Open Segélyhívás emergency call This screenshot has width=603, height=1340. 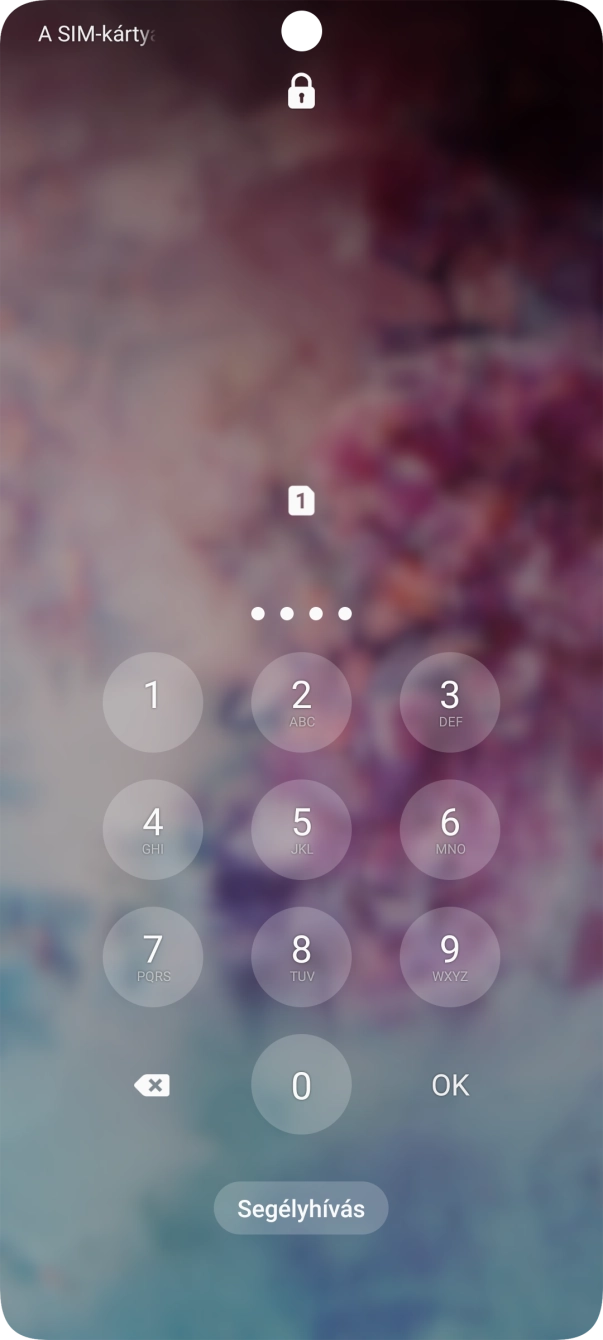click(x=301, y=1208)
